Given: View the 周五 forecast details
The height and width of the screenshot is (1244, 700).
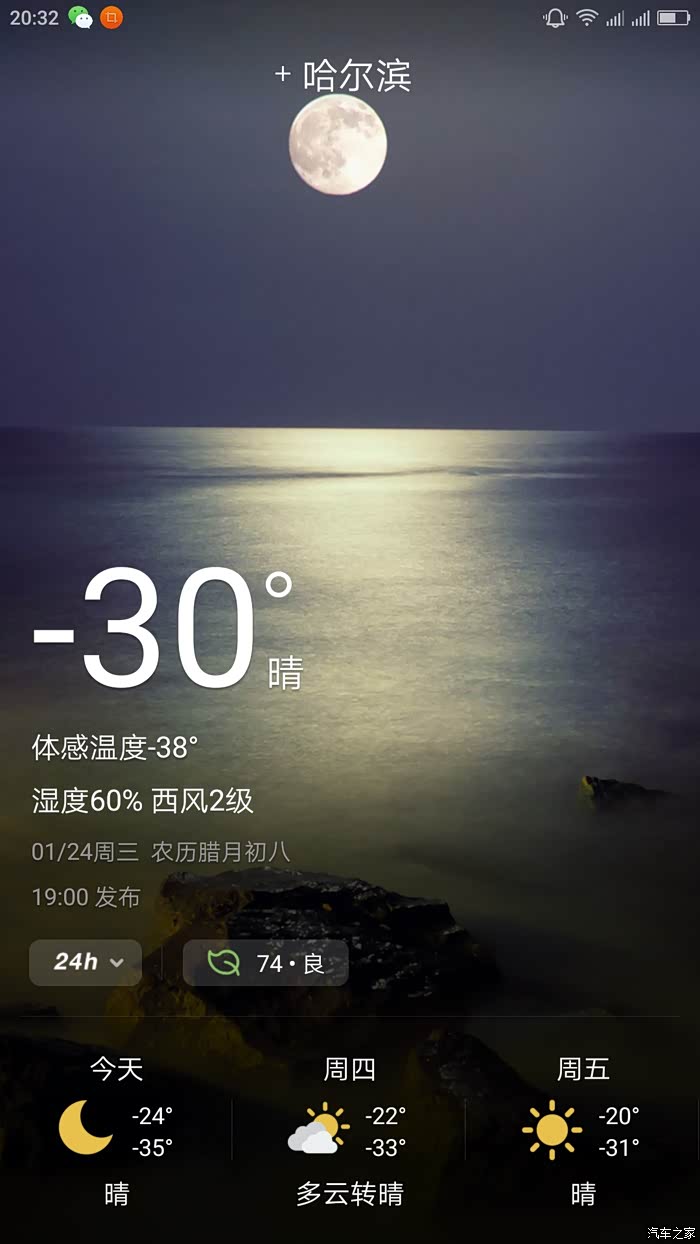Looking at the screenshot, I should point(582,1130).
